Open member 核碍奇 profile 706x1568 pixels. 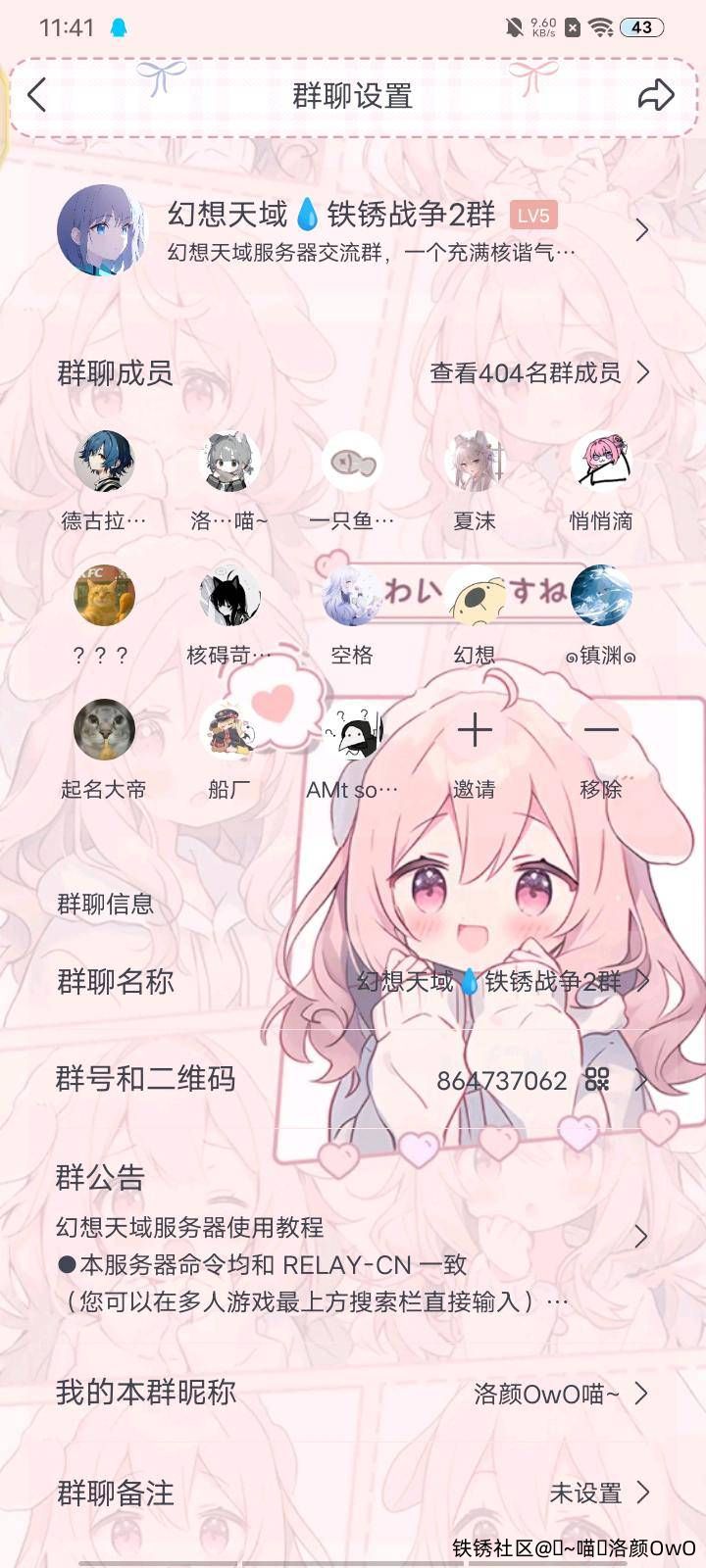click(229, 596)
